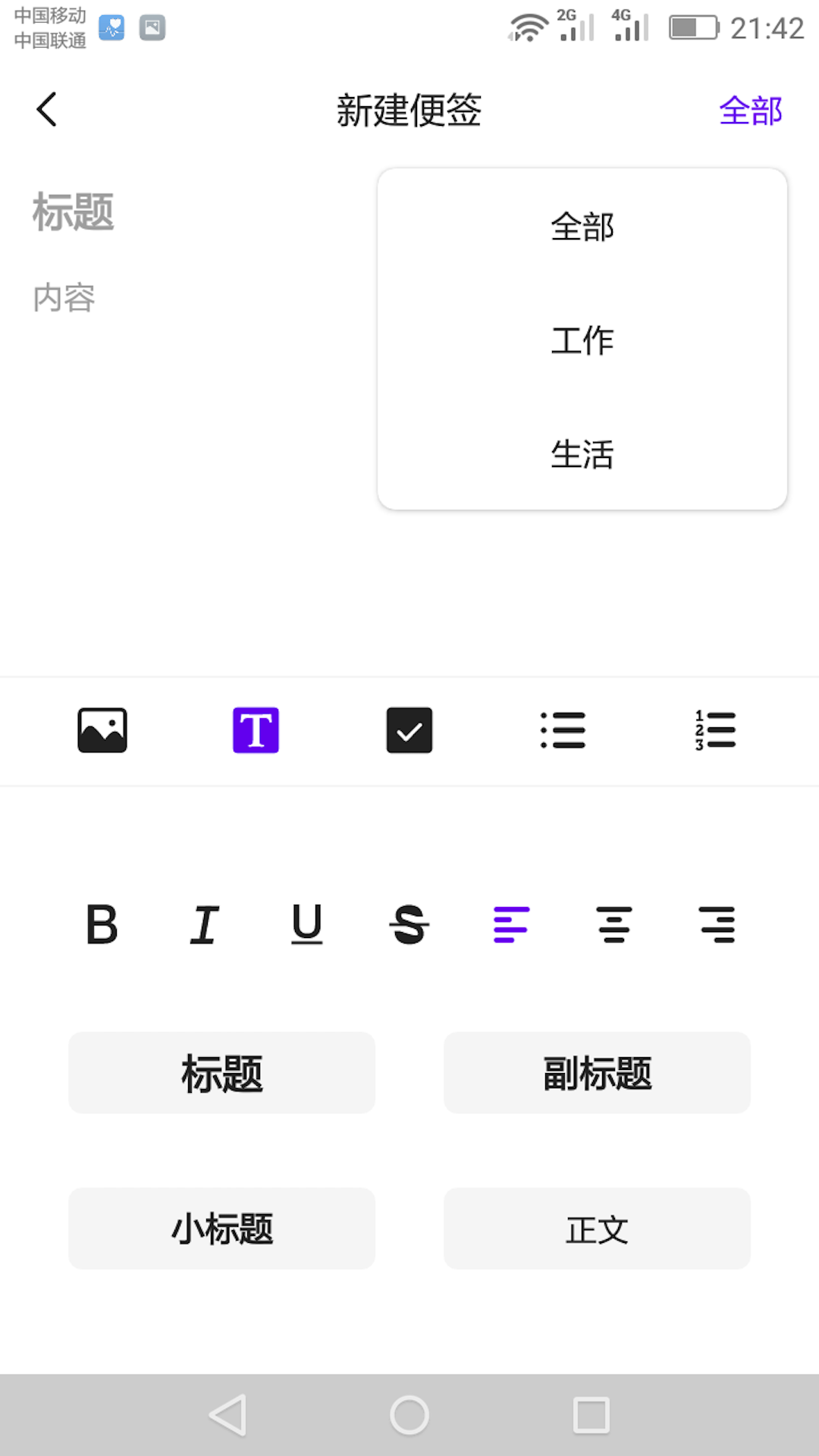
Task: Insert an image into the note
Action: (x=102, y=730)
